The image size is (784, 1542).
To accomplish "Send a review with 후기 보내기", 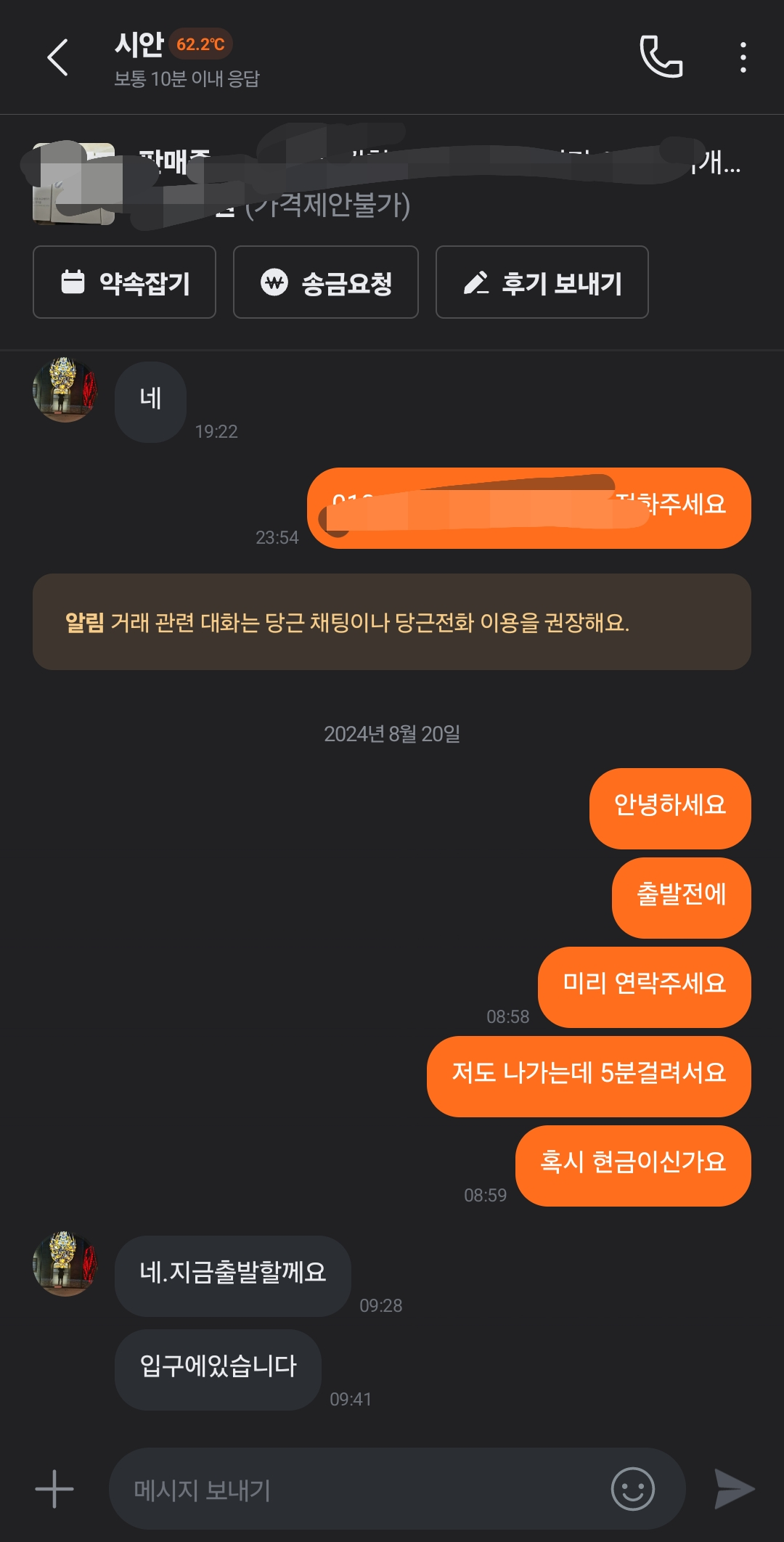I will (542, 282).
